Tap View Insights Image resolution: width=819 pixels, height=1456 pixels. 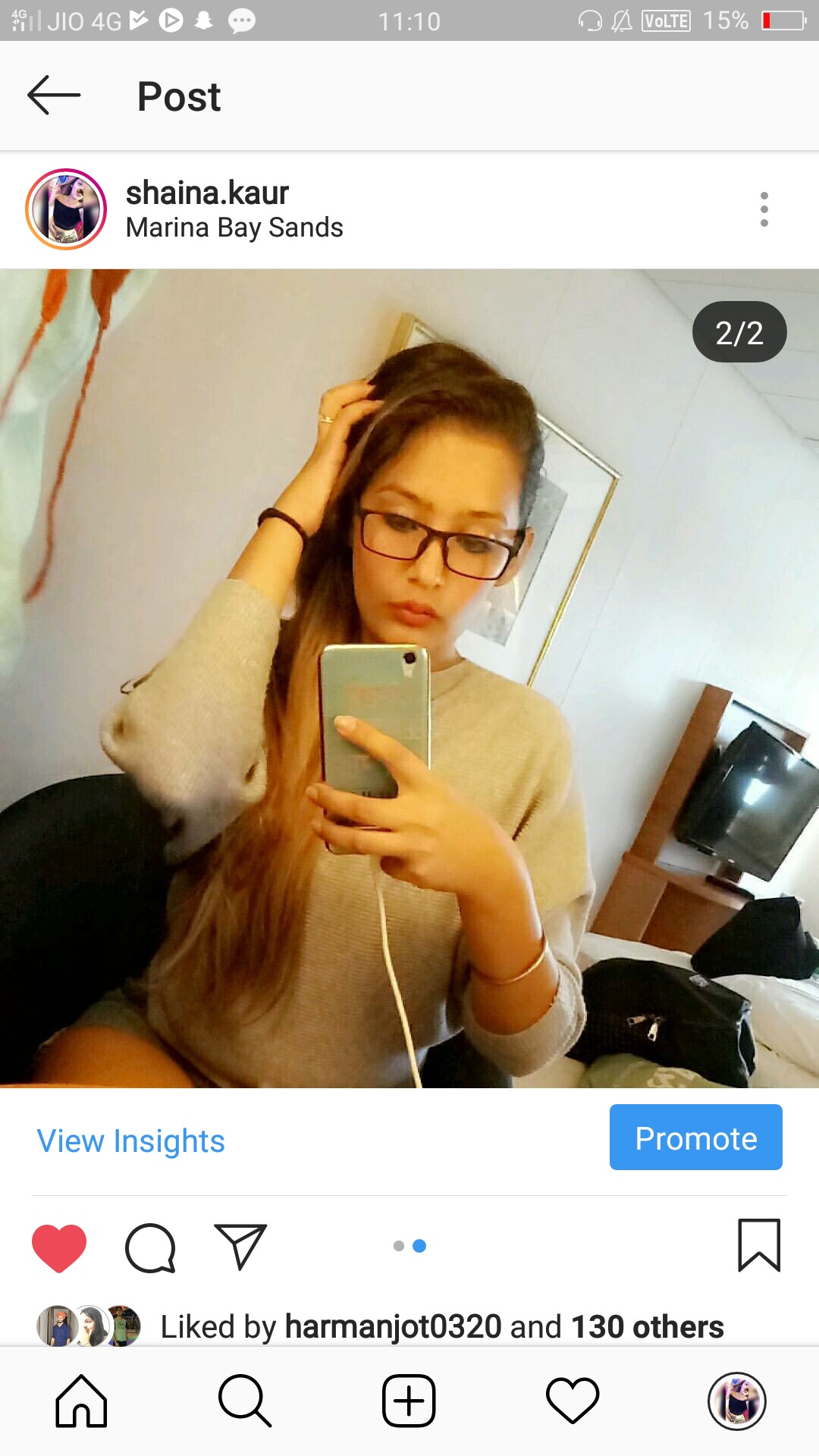click(x=131, y=1141)
